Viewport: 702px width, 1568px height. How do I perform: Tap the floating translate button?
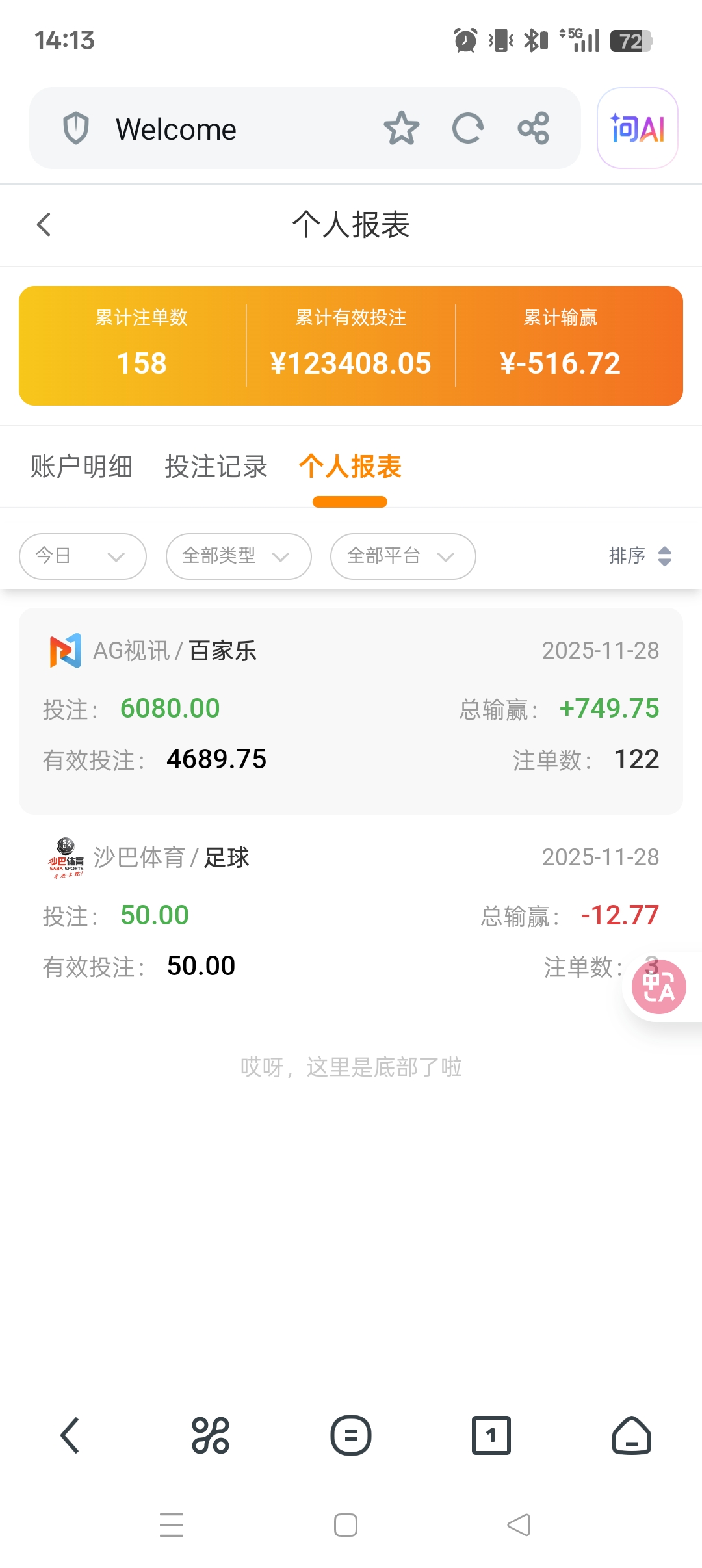pyautogui.click(x=659, y=987)
